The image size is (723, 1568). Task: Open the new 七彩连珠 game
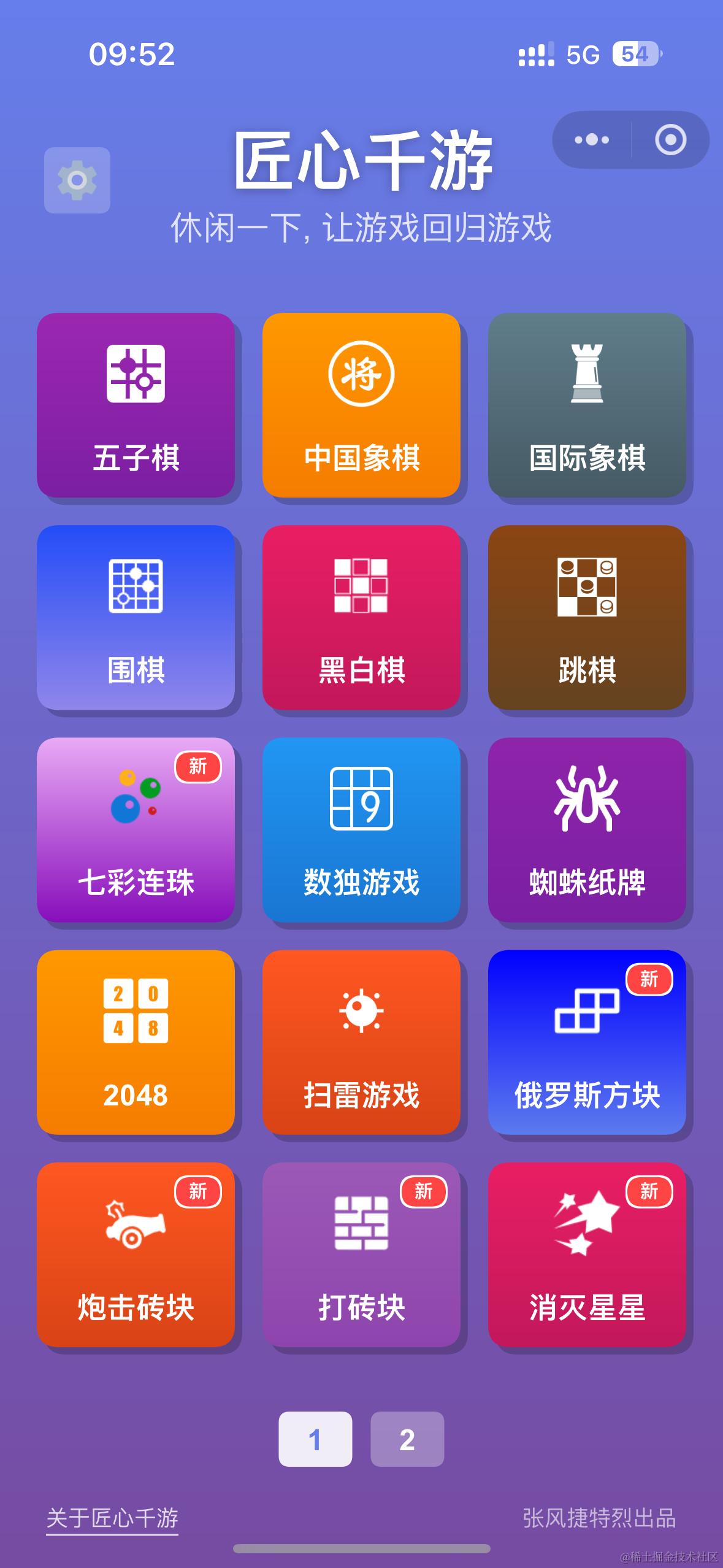(136, 829)
